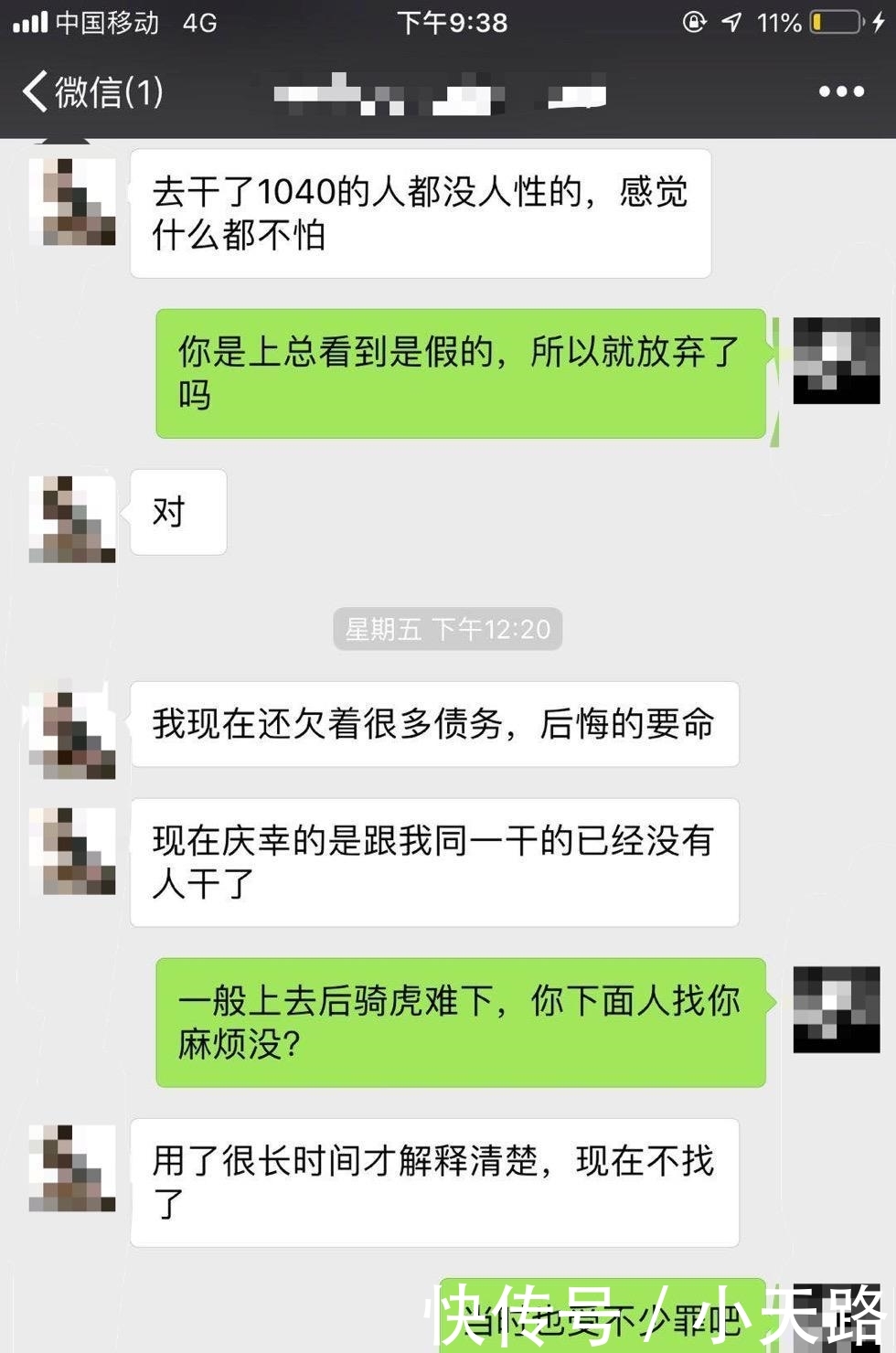Tap contact's avatar beside the 对 reply
Image resolution: width=896 pixels, height=1353 pixels.
tap(72, 518)
